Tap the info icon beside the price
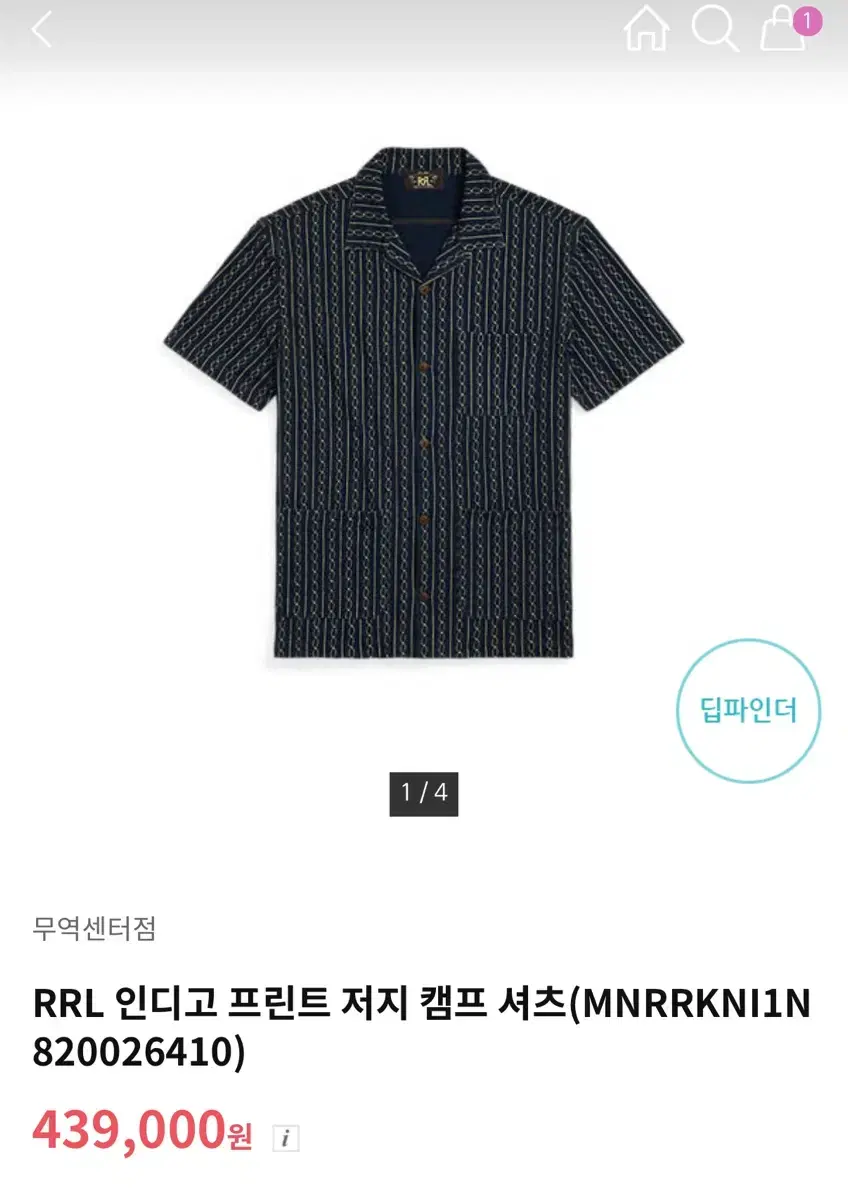 (286, 1137)
